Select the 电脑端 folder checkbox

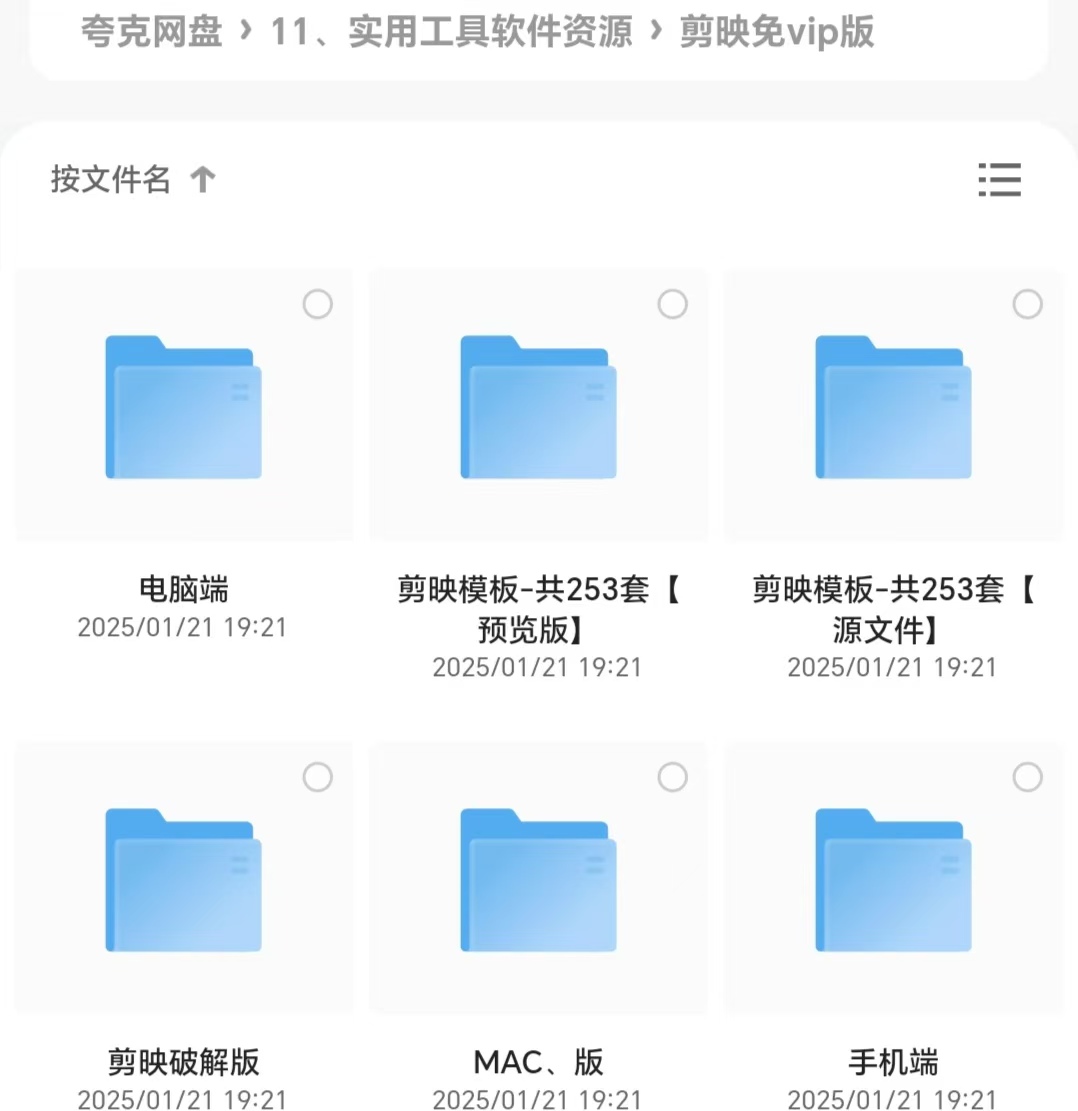(318, 304)
